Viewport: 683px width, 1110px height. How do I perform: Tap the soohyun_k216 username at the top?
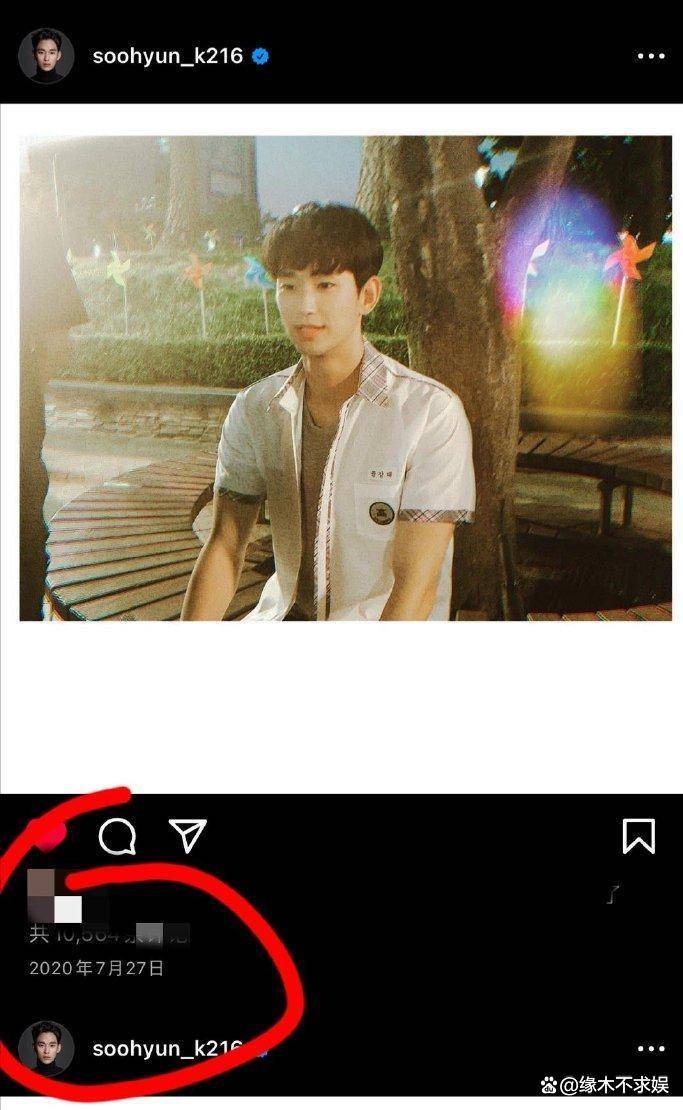pyautogui.click(x=168, y=56)
